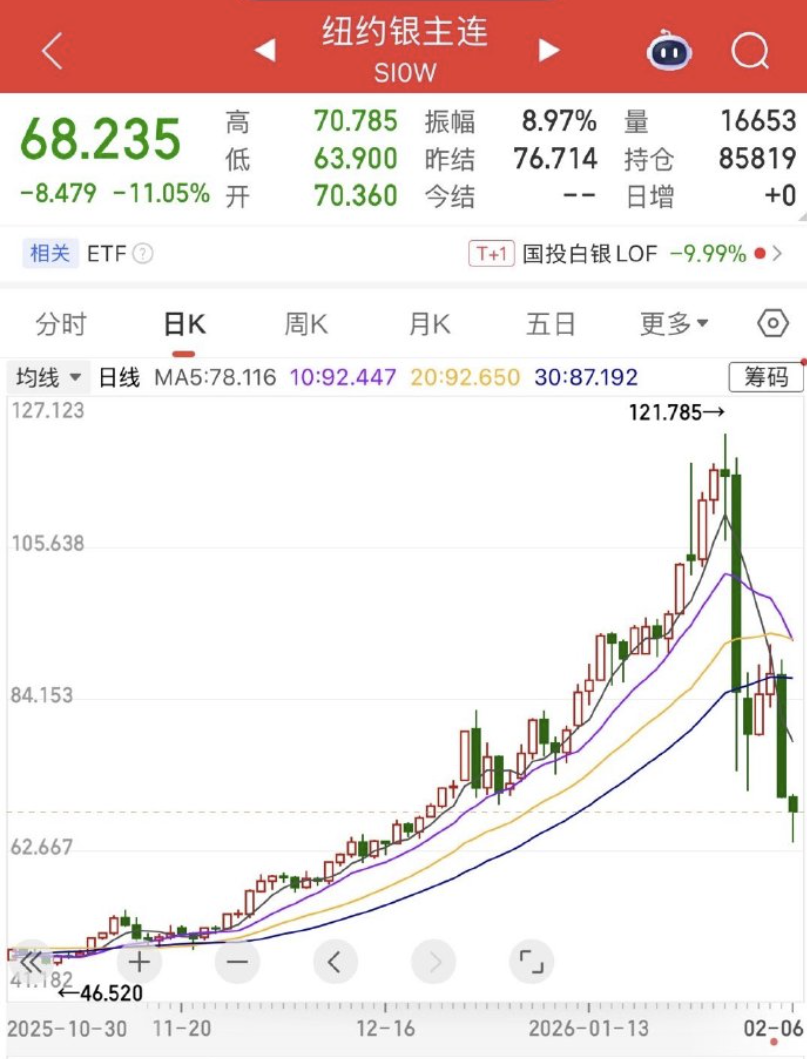
Task: Zoom out the chart with minus icon
Action: tap(236, 961)
